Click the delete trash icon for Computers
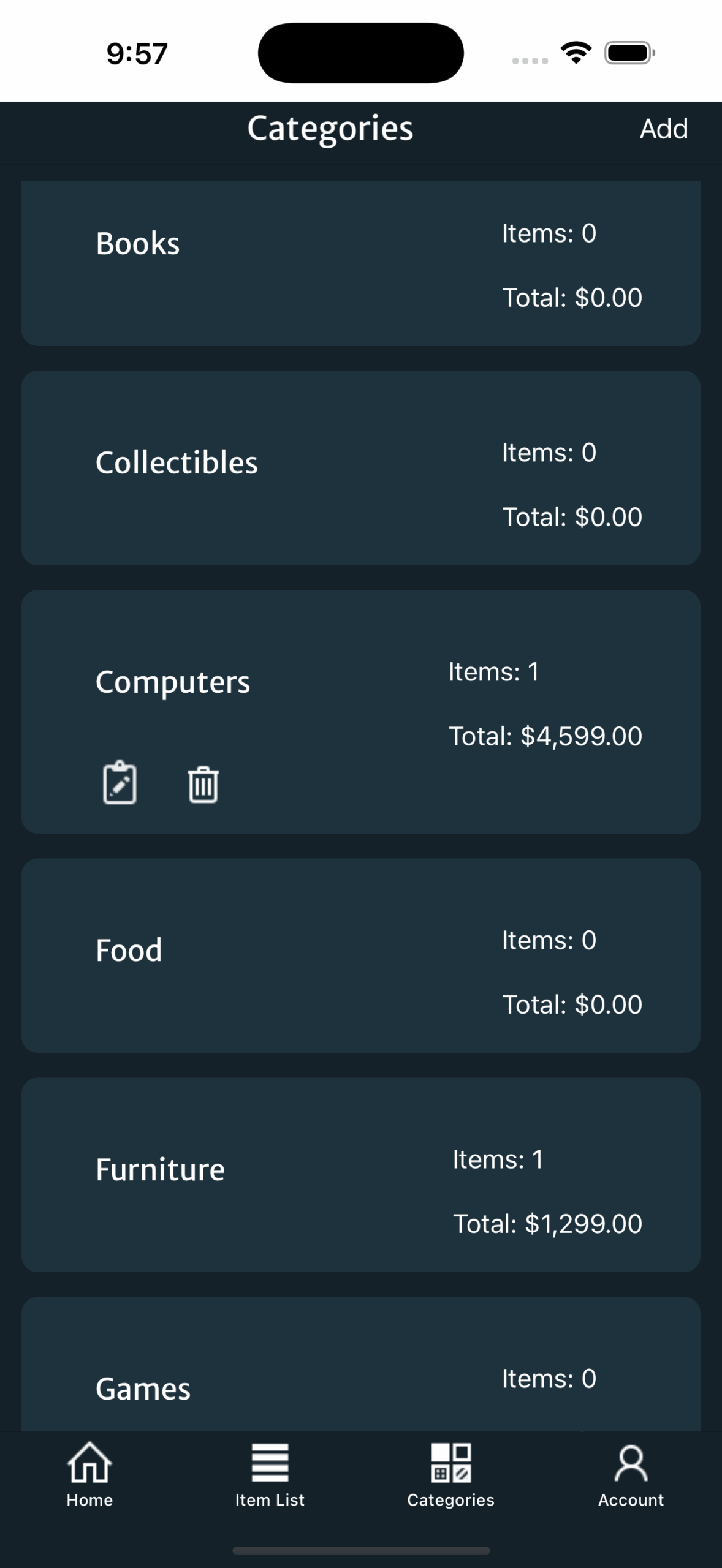This screenshot has height=1568, width=722. click(203, 785)
